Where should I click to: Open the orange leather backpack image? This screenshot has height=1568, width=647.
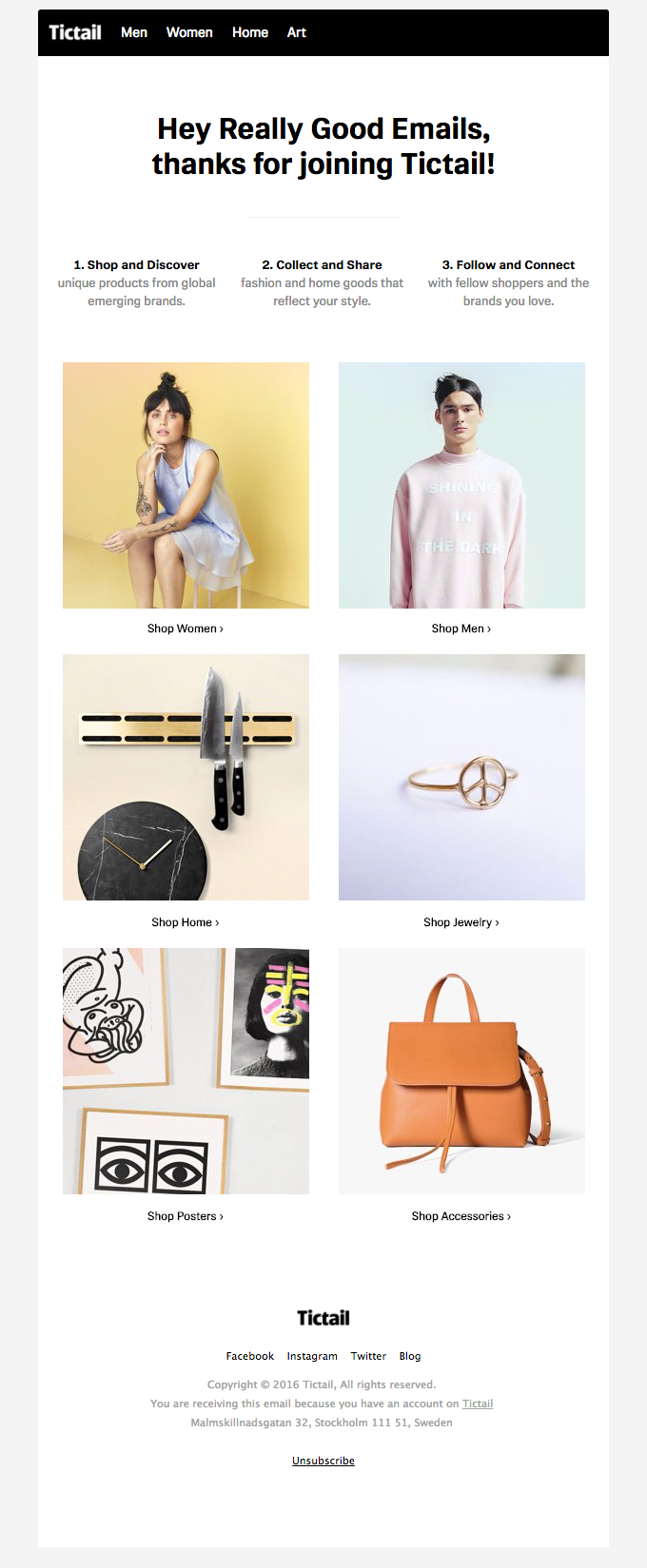[461, 1071]
